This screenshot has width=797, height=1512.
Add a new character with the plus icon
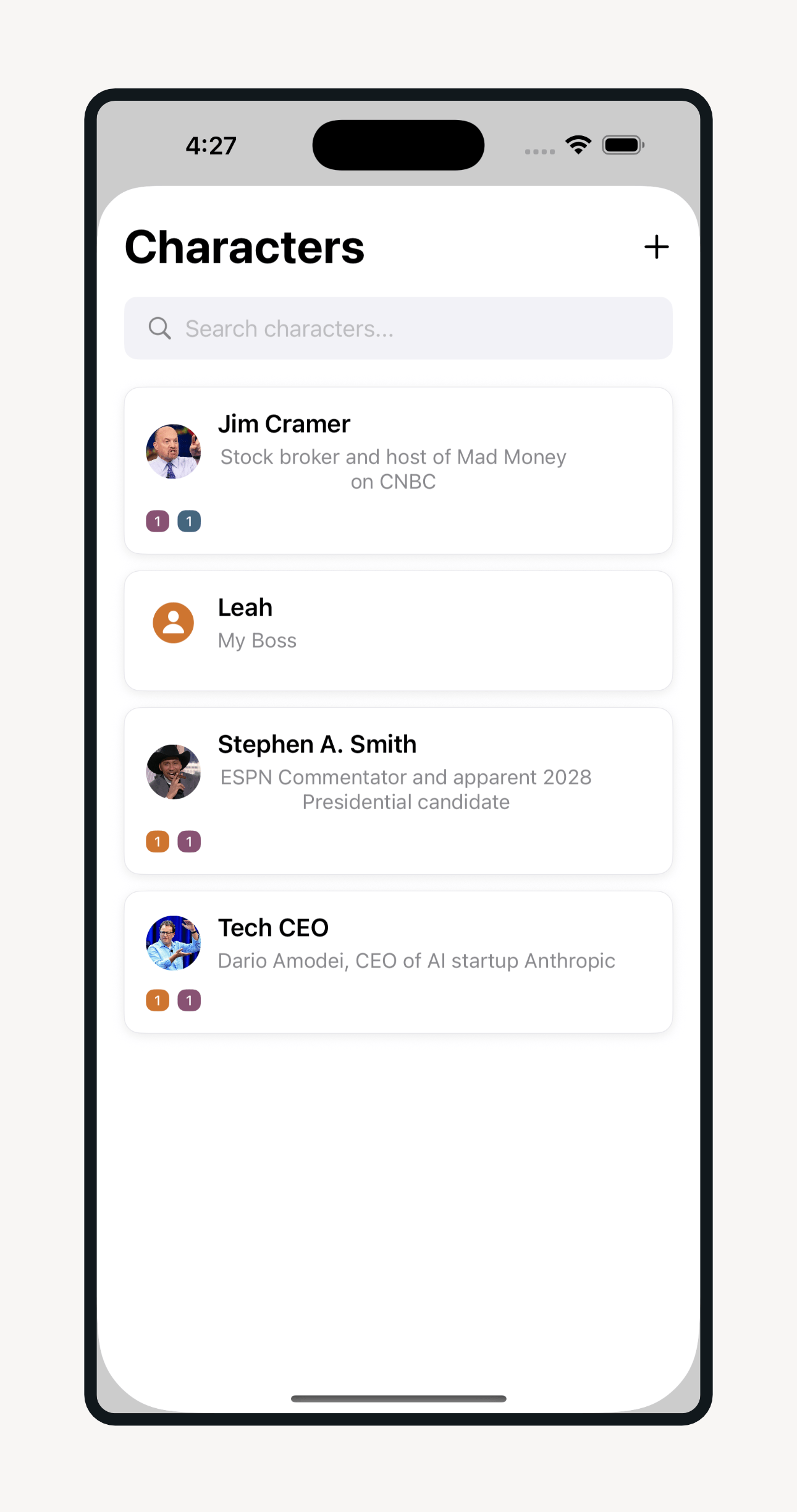[x=656, y=247]
